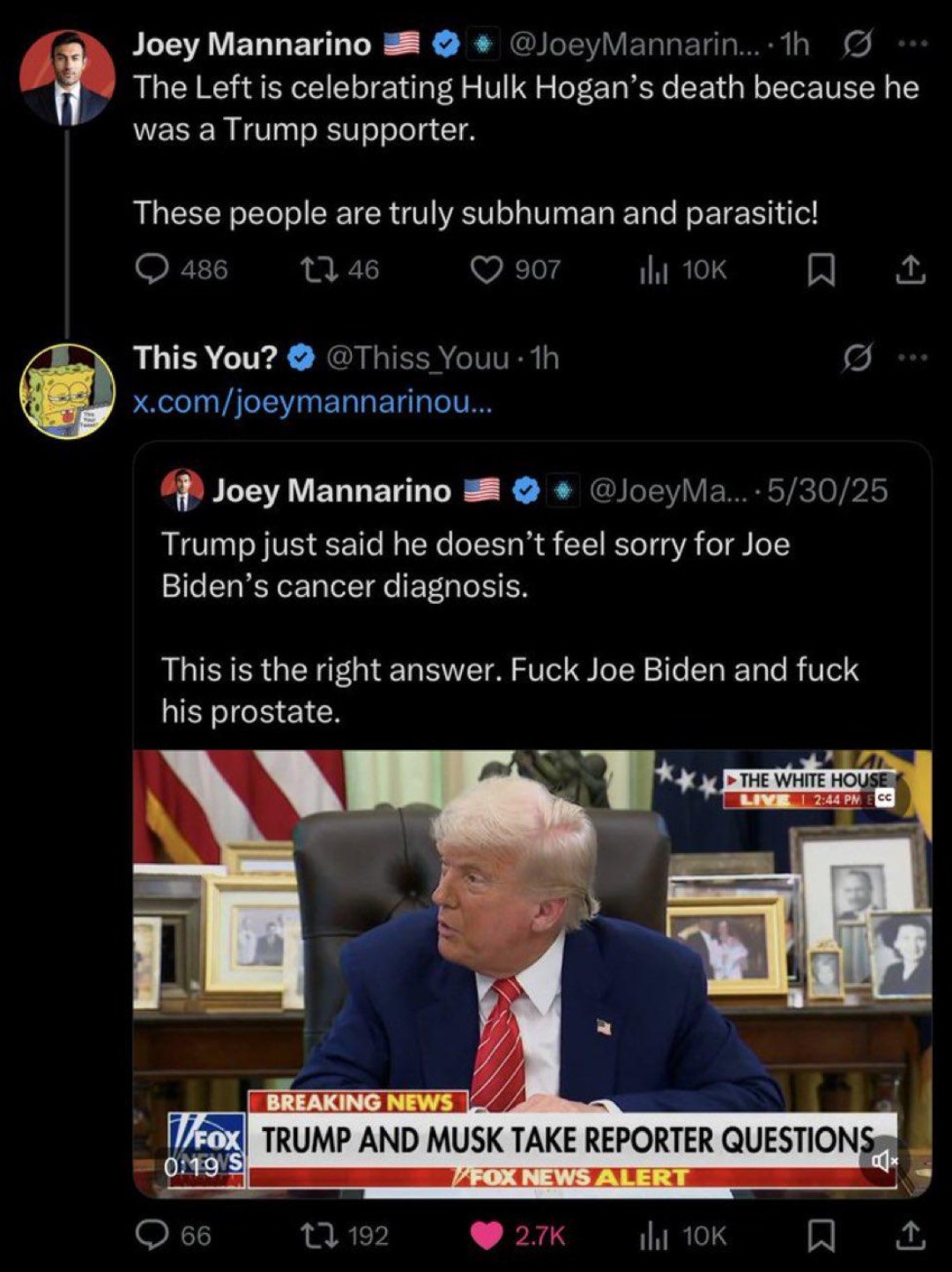This screenshot has width=952, height=1272.
Task: Bookmark the This You? post
Action: [x=821, y=1236]
